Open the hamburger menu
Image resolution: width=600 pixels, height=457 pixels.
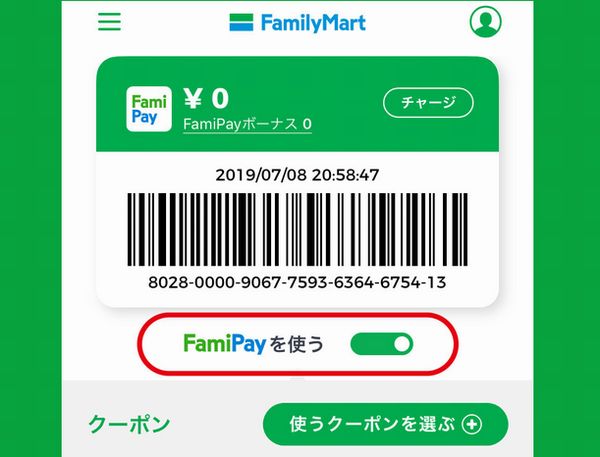click(110, 22)
